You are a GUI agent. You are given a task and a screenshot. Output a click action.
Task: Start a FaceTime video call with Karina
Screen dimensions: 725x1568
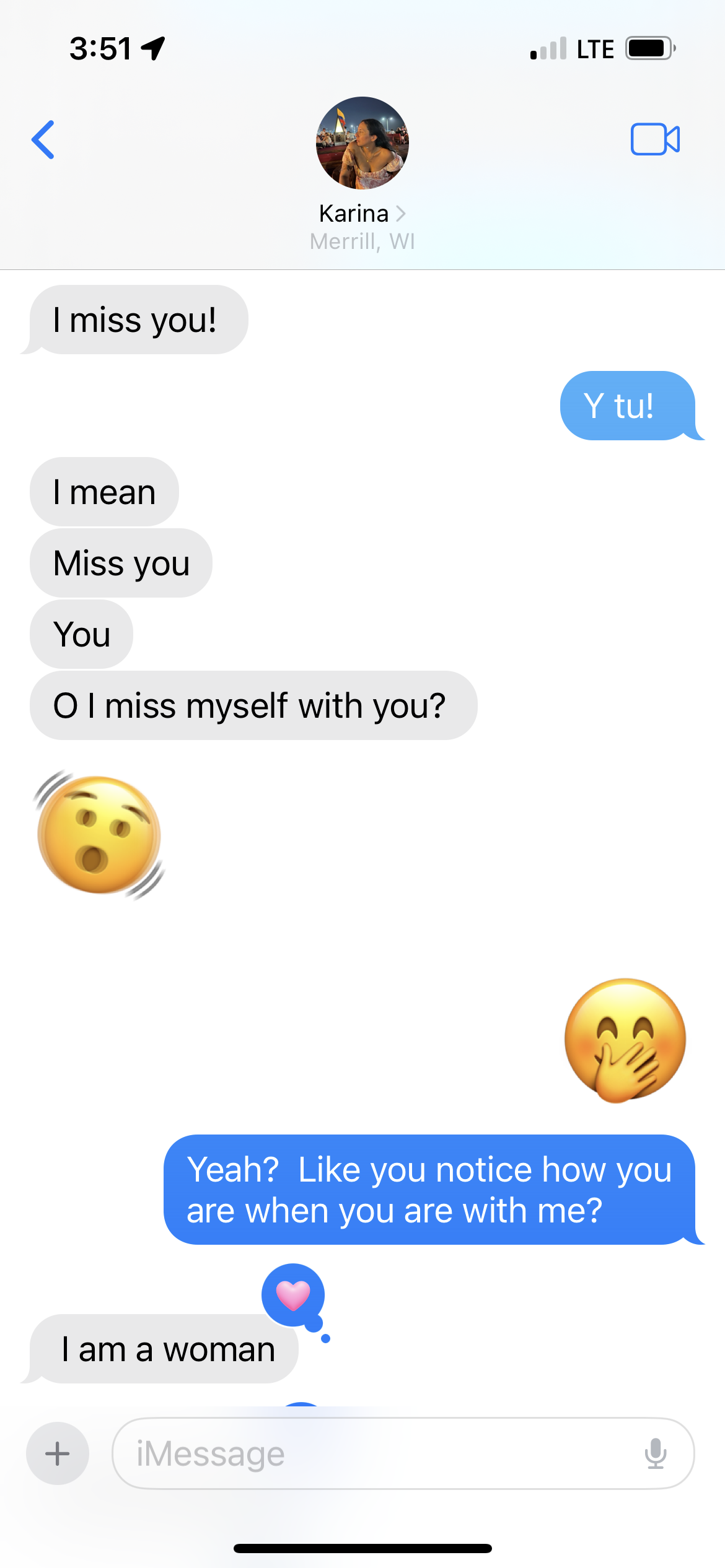point(655,139)
